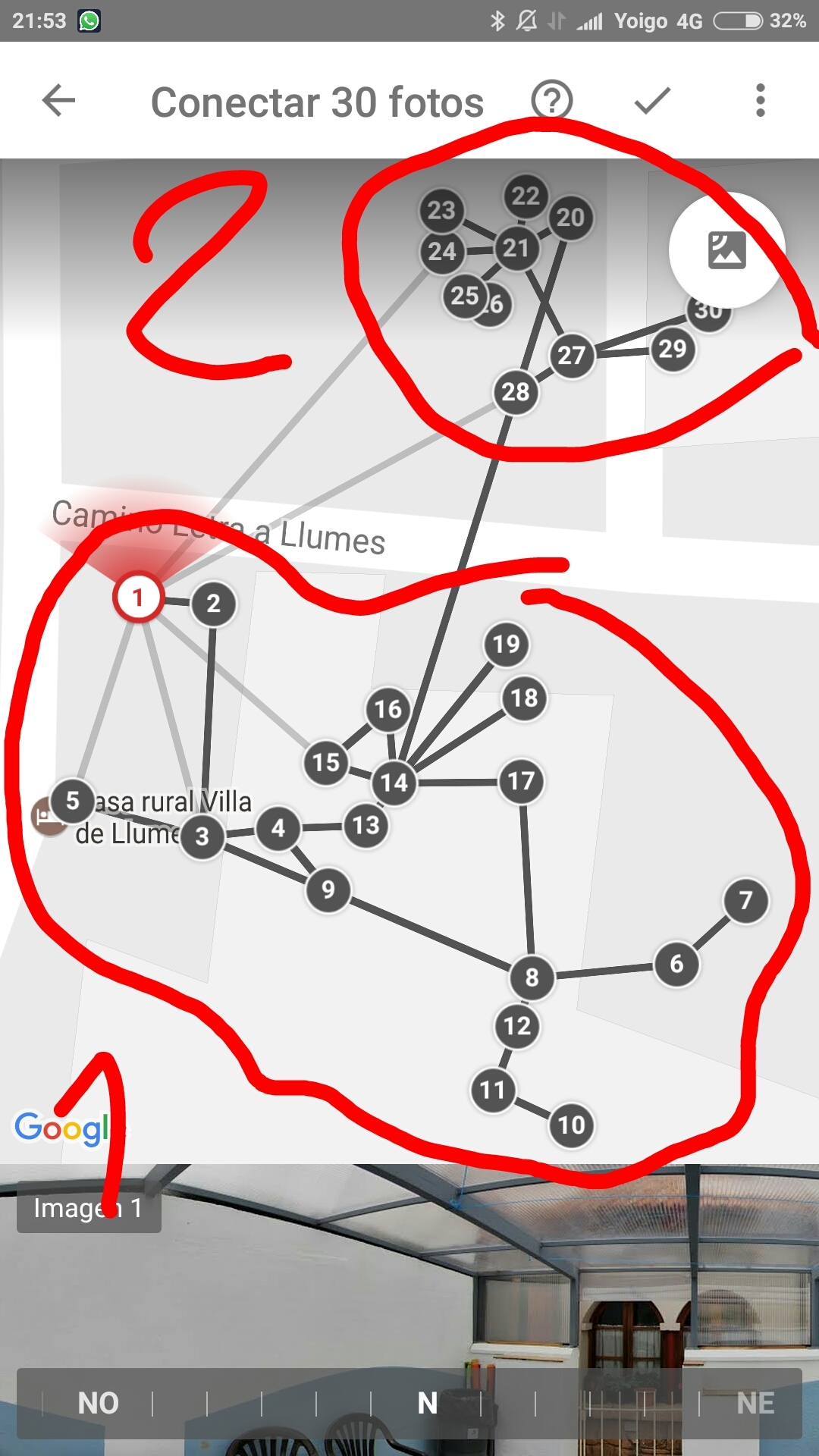Screen dimensions: 819x1456
Task: Go back with the arrow icon
Action: pos(58,100)
